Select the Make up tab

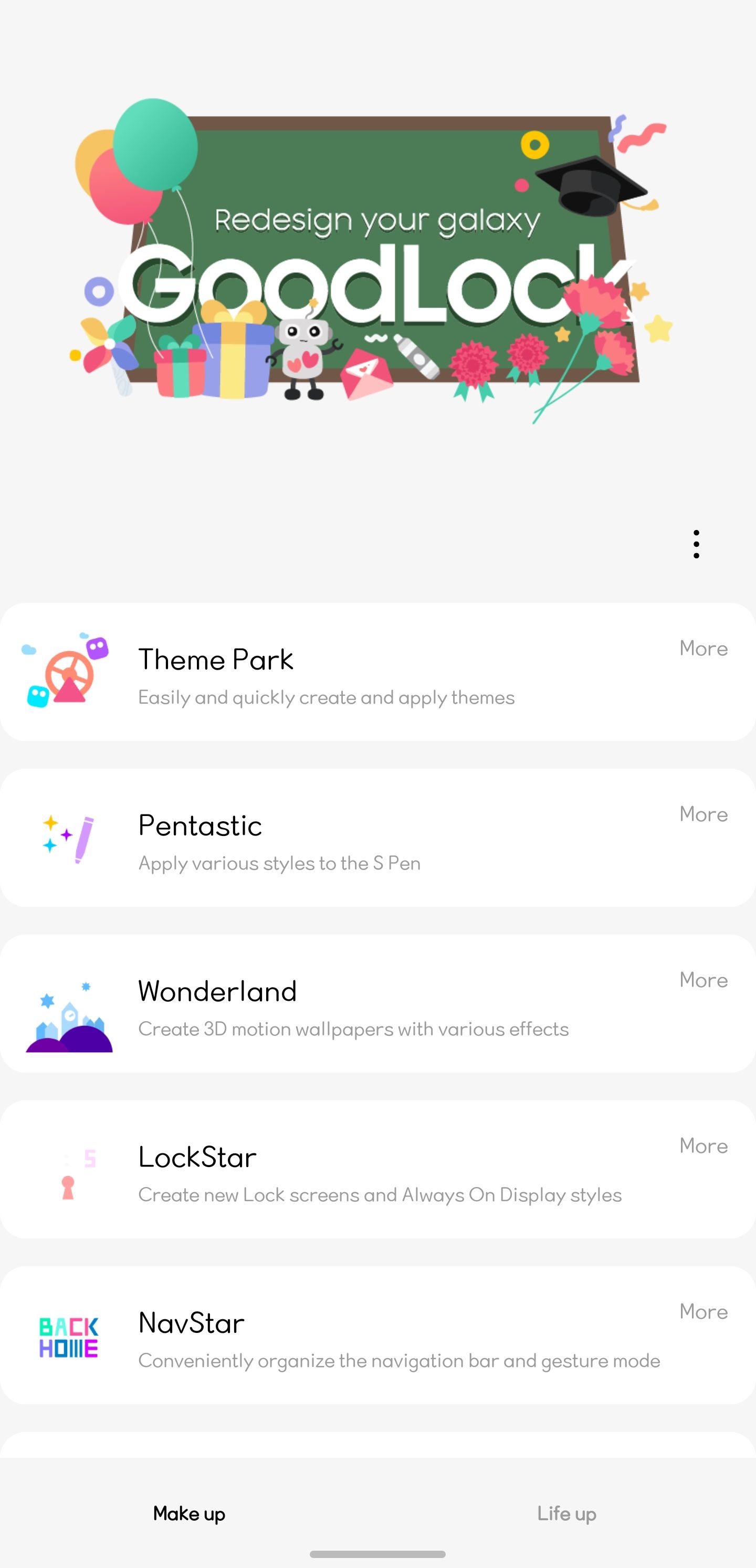tap(189, 1513)
